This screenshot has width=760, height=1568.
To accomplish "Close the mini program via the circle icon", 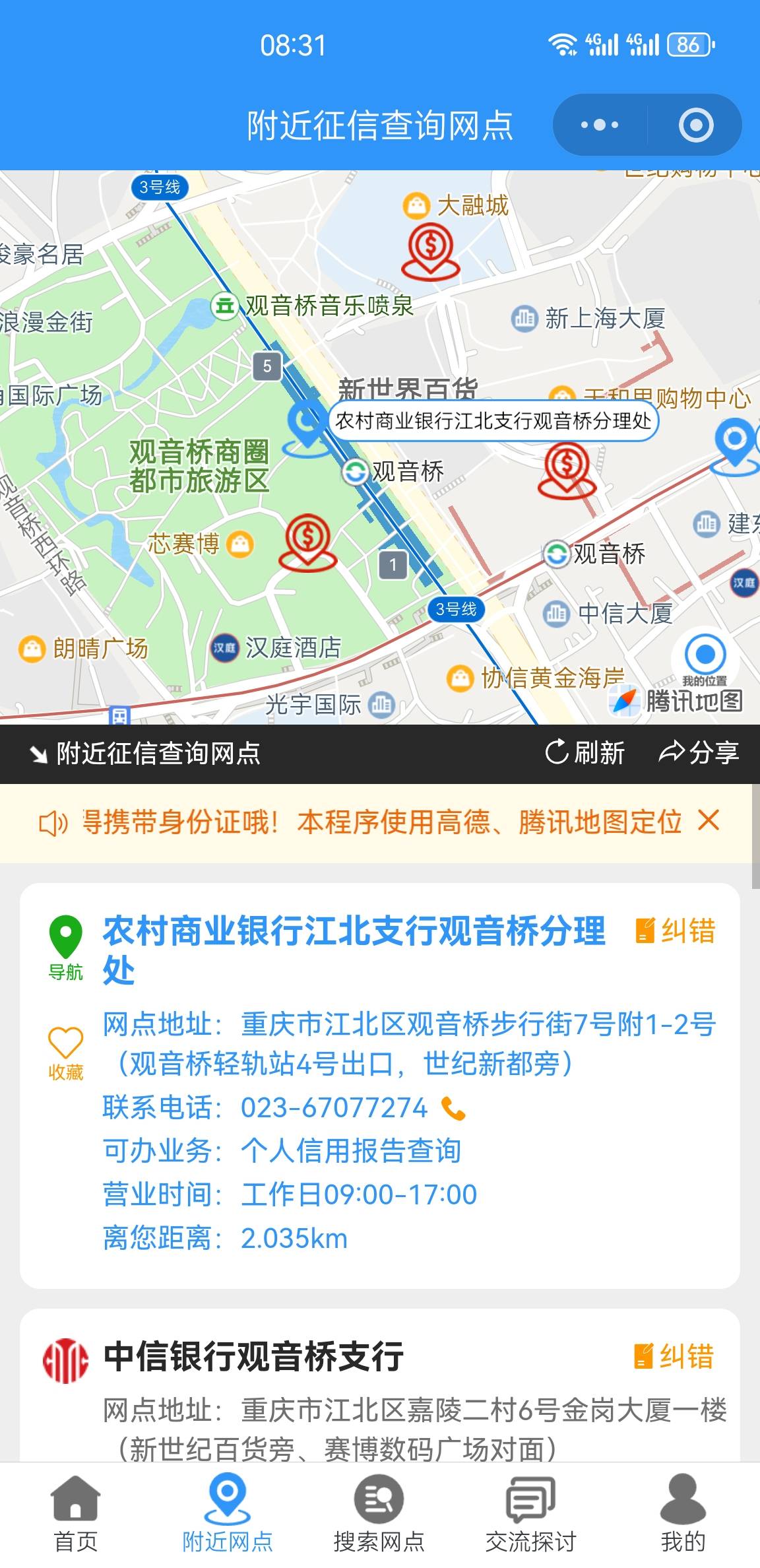I will [x=696, y=125].
